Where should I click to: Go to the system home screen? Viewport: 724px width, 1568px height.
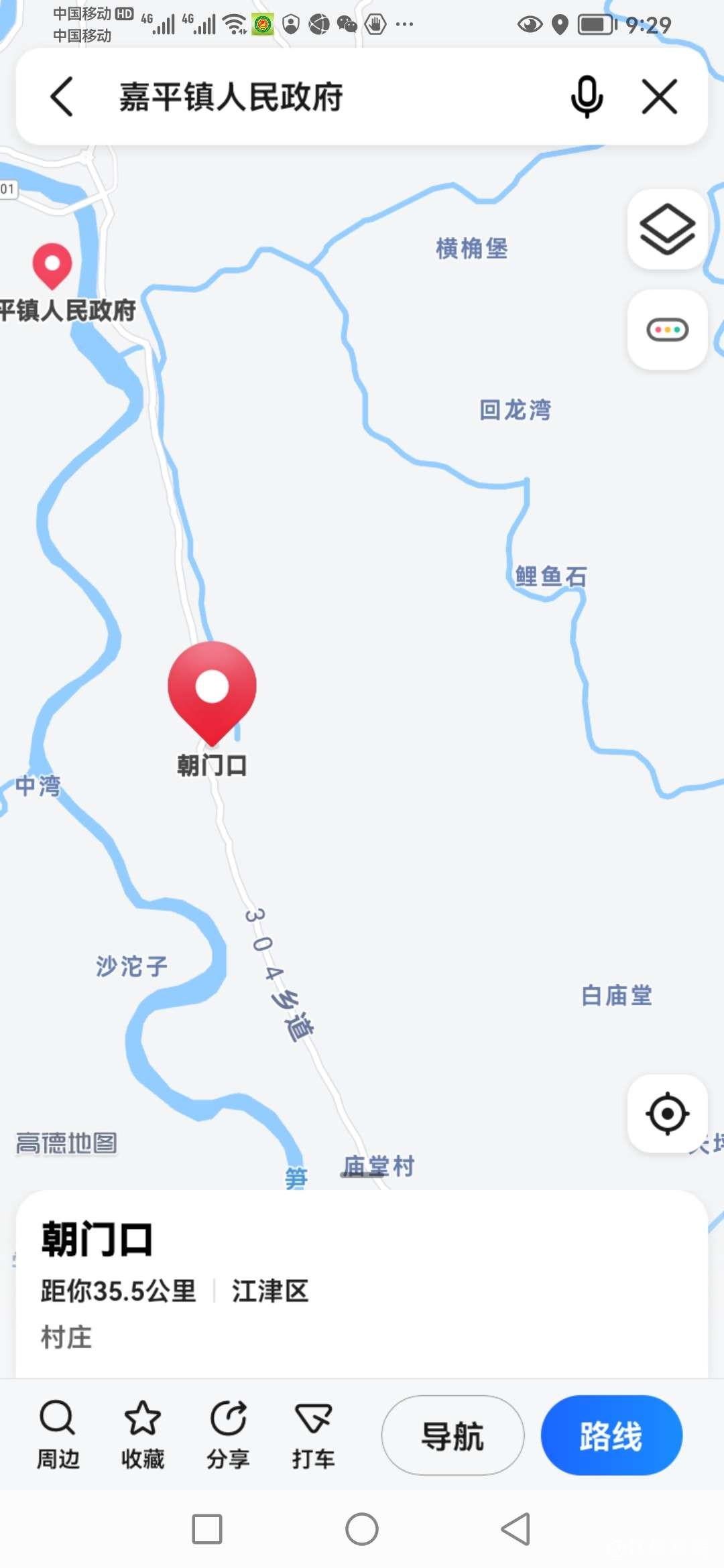362,1530
